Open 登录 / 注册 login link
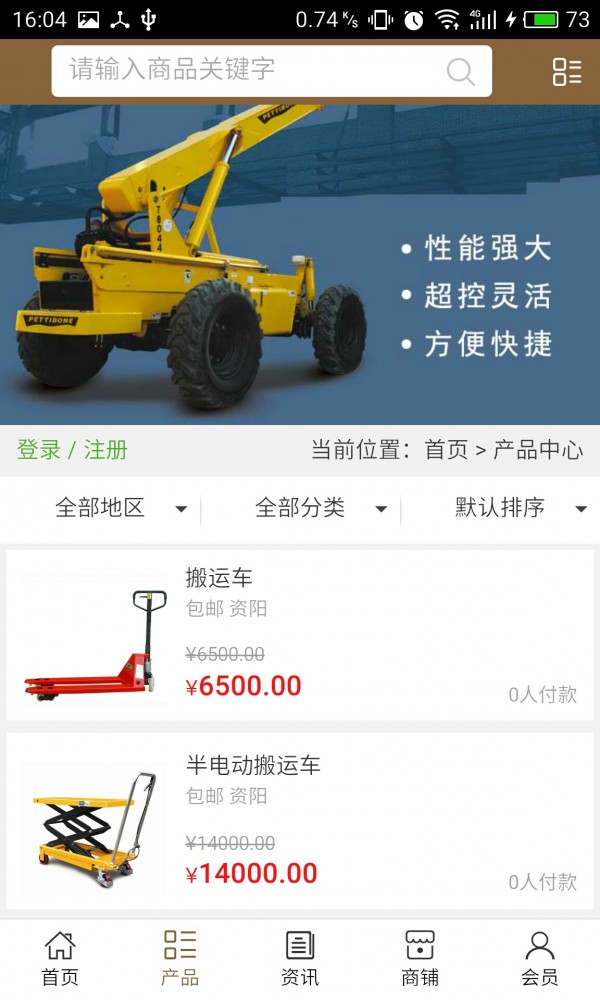This screenshot has width=600, height=1000. (72, 450)
